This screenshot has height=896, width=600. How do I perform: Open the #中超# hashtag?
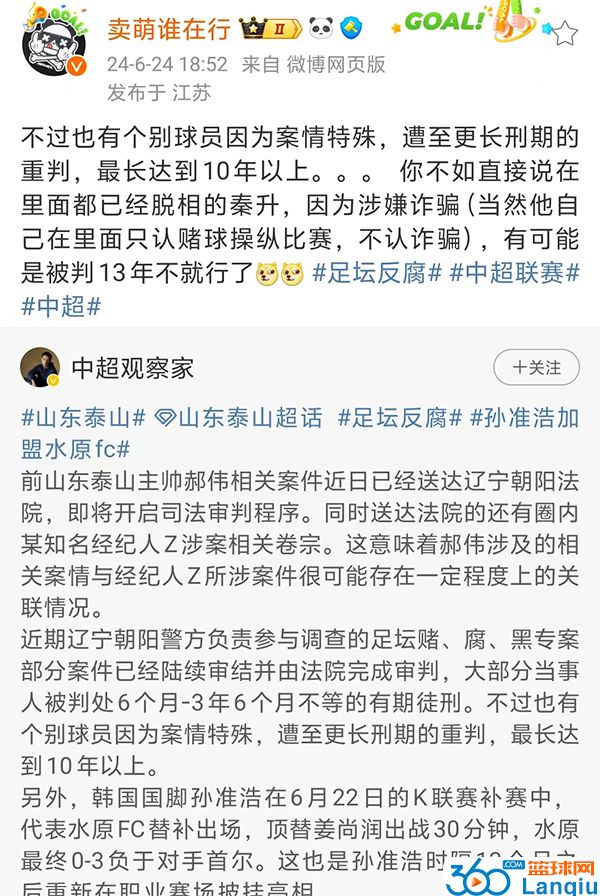point(61,306)
